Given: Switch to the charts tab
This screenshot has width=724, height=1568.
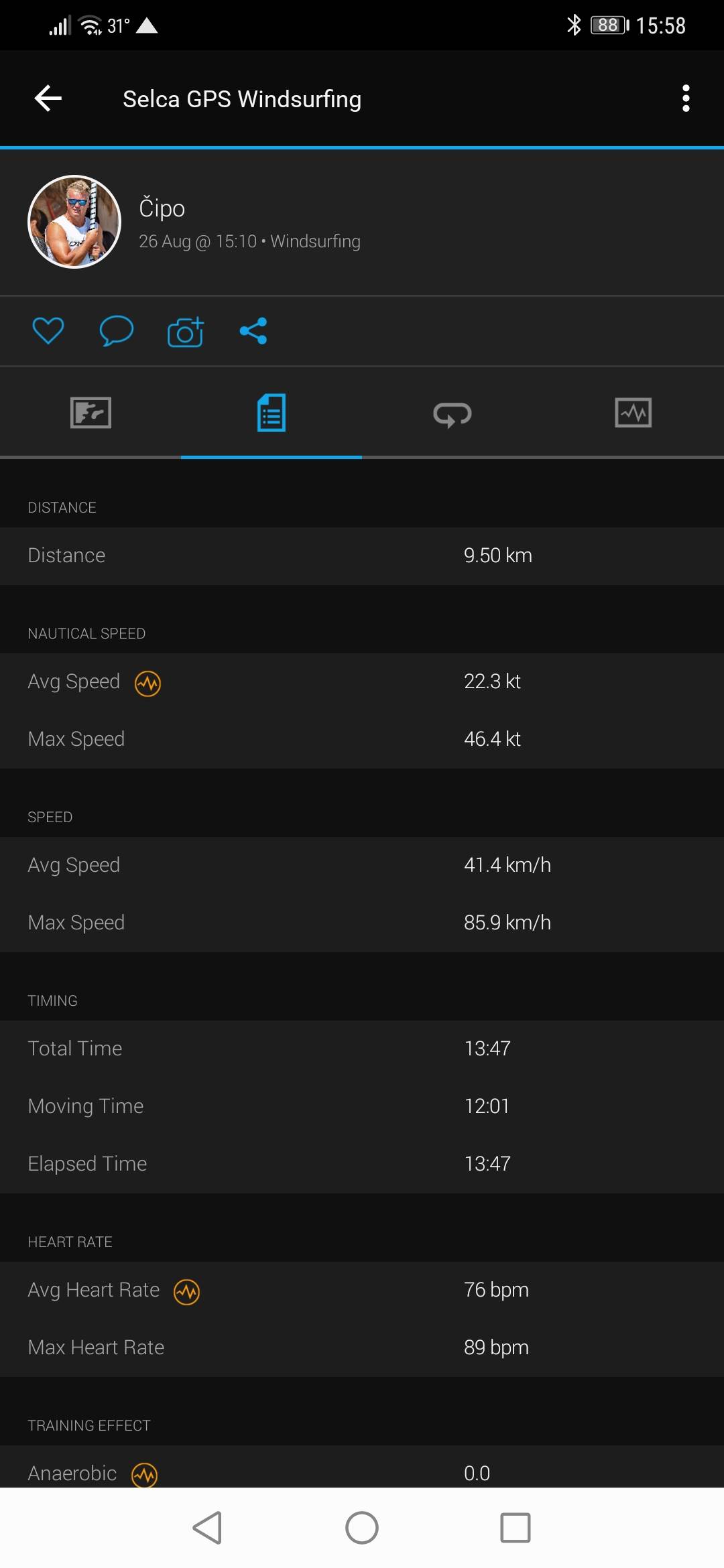Looking at the screenshot, I should pos(633,413).
